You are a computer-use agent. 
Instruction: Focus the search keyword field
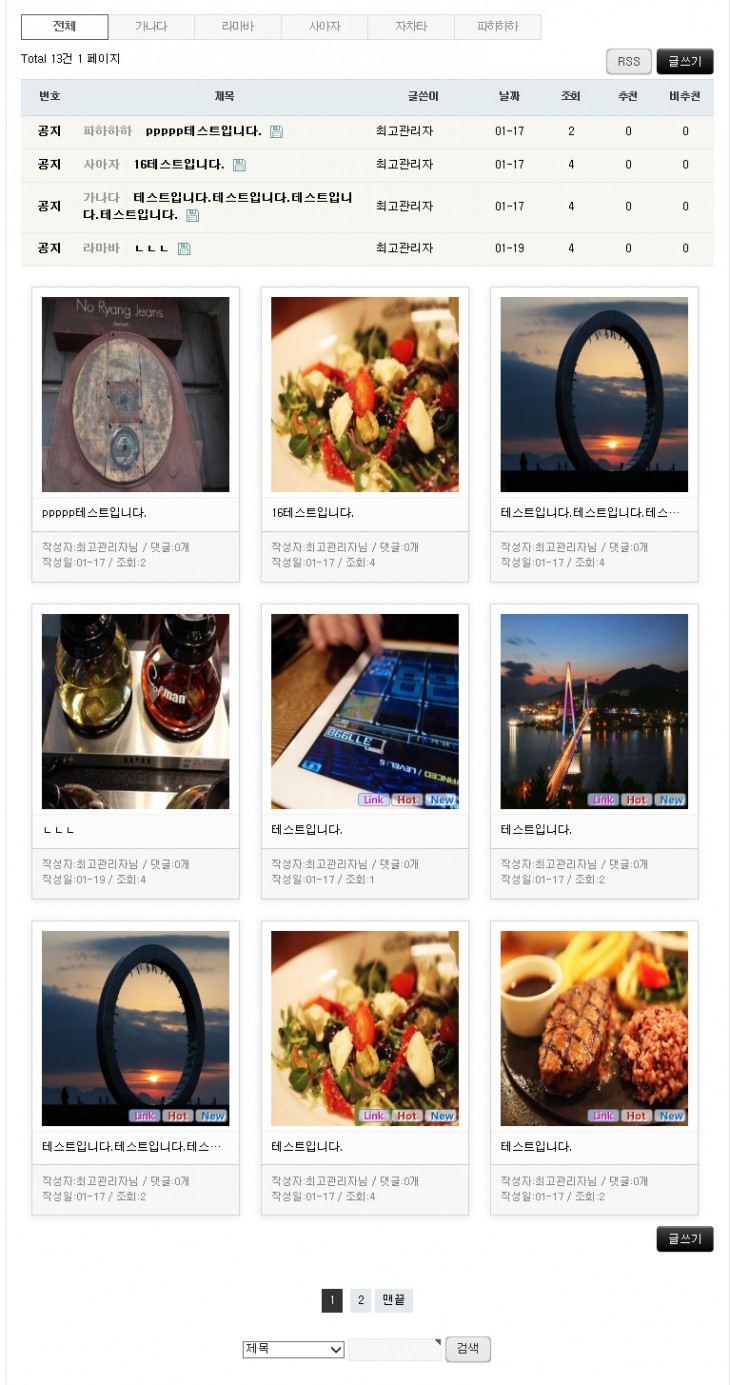pyautogui.click(x=394, y=1349)
